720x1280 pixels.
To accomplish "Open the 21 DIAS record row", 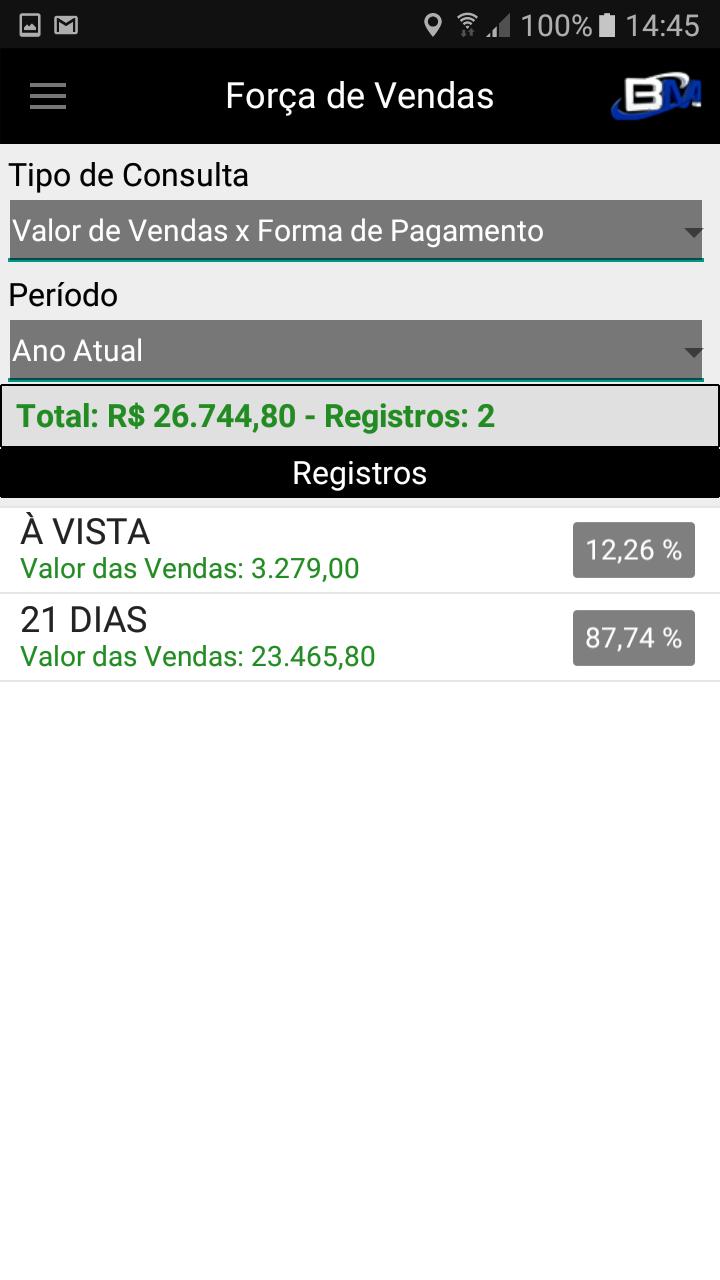I will click(360, 638).
